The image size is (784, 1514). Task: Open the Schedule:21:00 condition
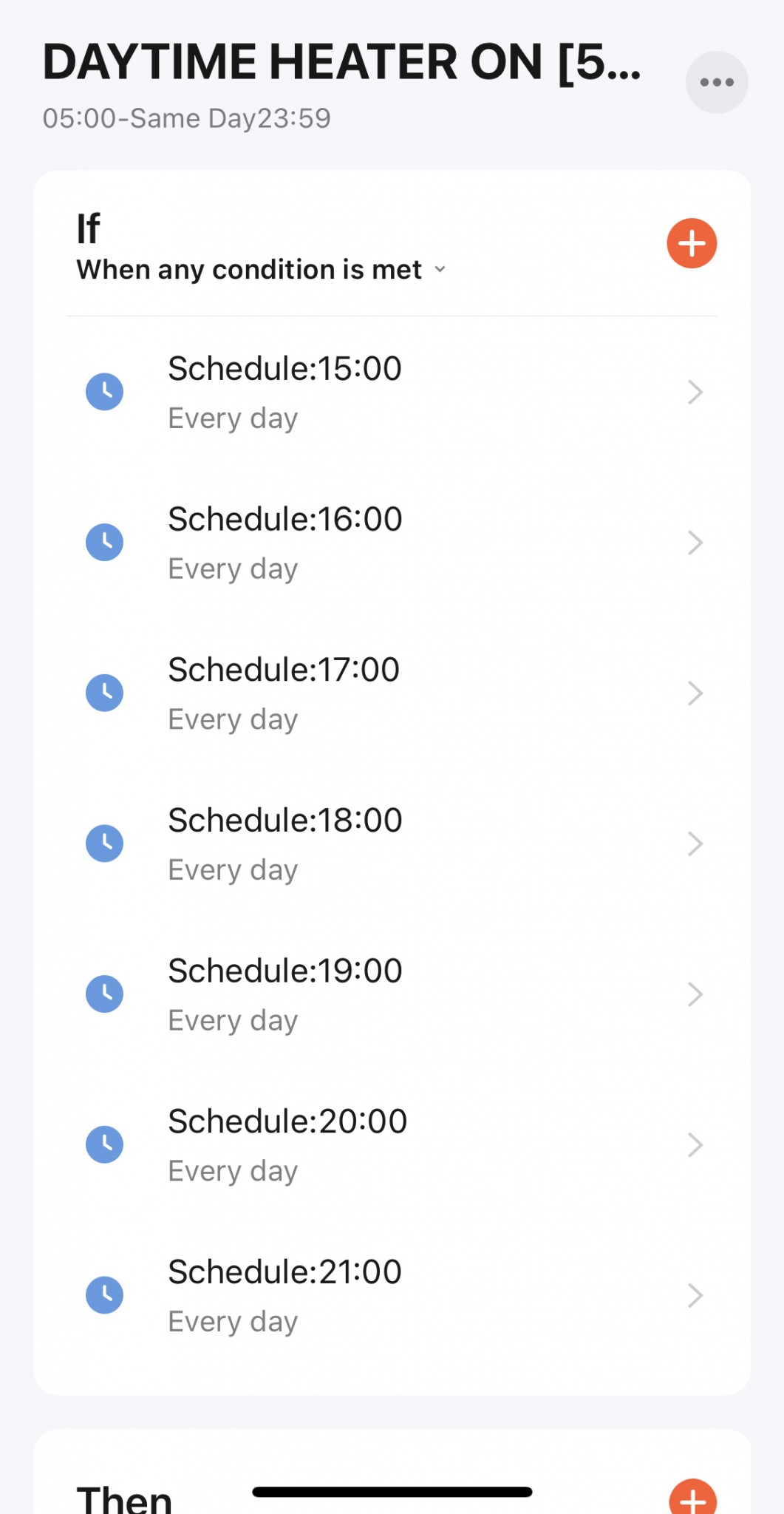pos(392,1296)
